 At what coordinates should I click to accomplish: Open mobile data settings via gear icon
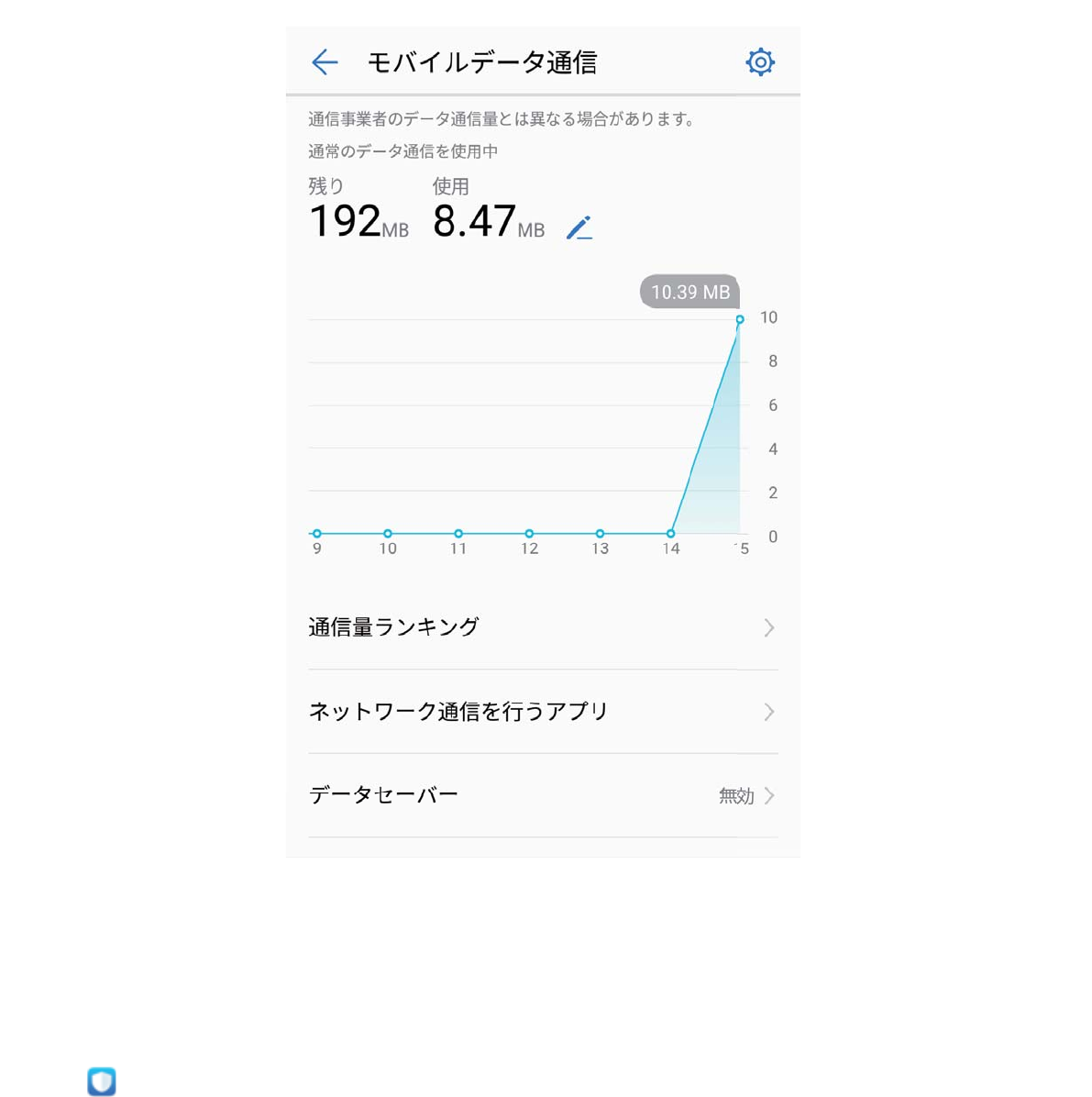click(x=760, y=62)
